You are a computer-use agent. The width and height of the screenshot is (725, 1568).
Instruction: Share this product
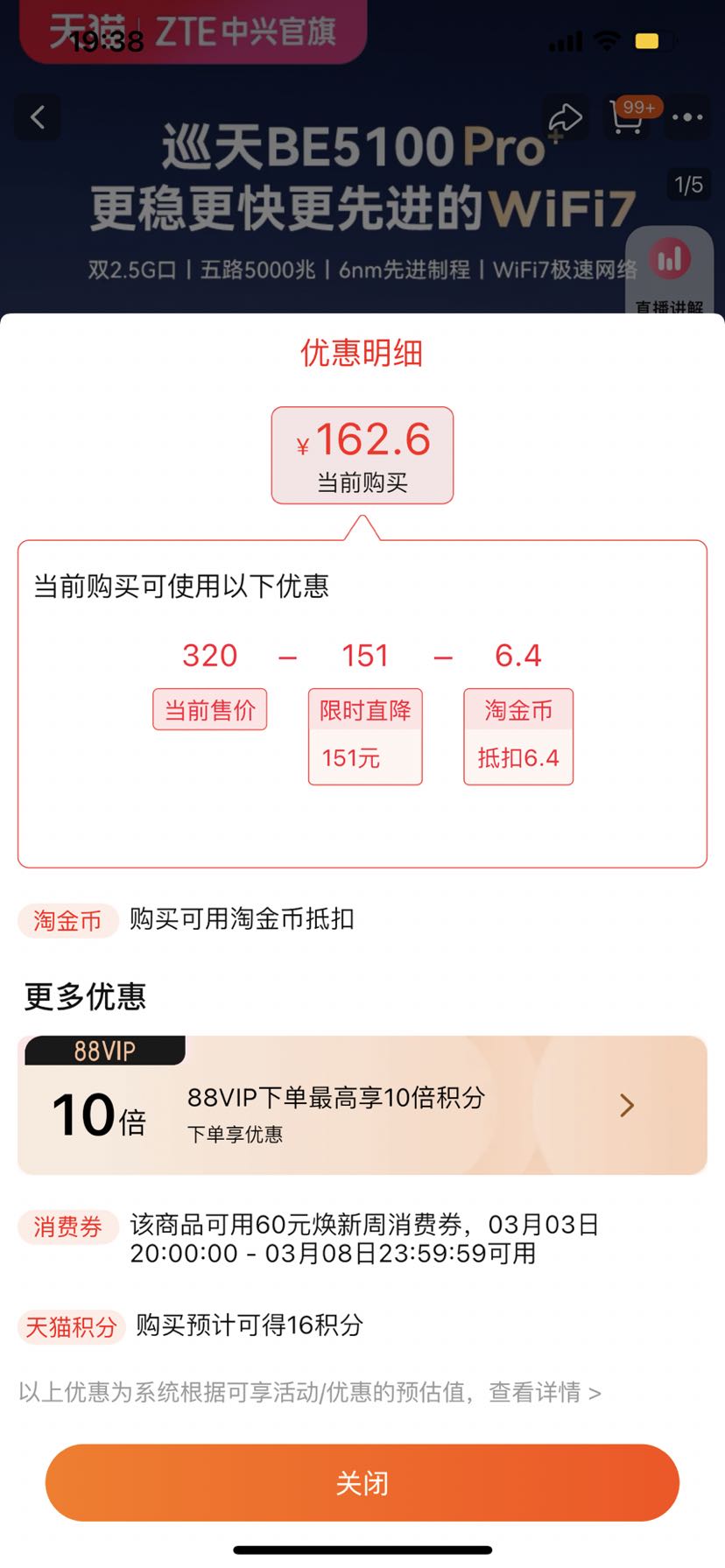coord(565,118)
